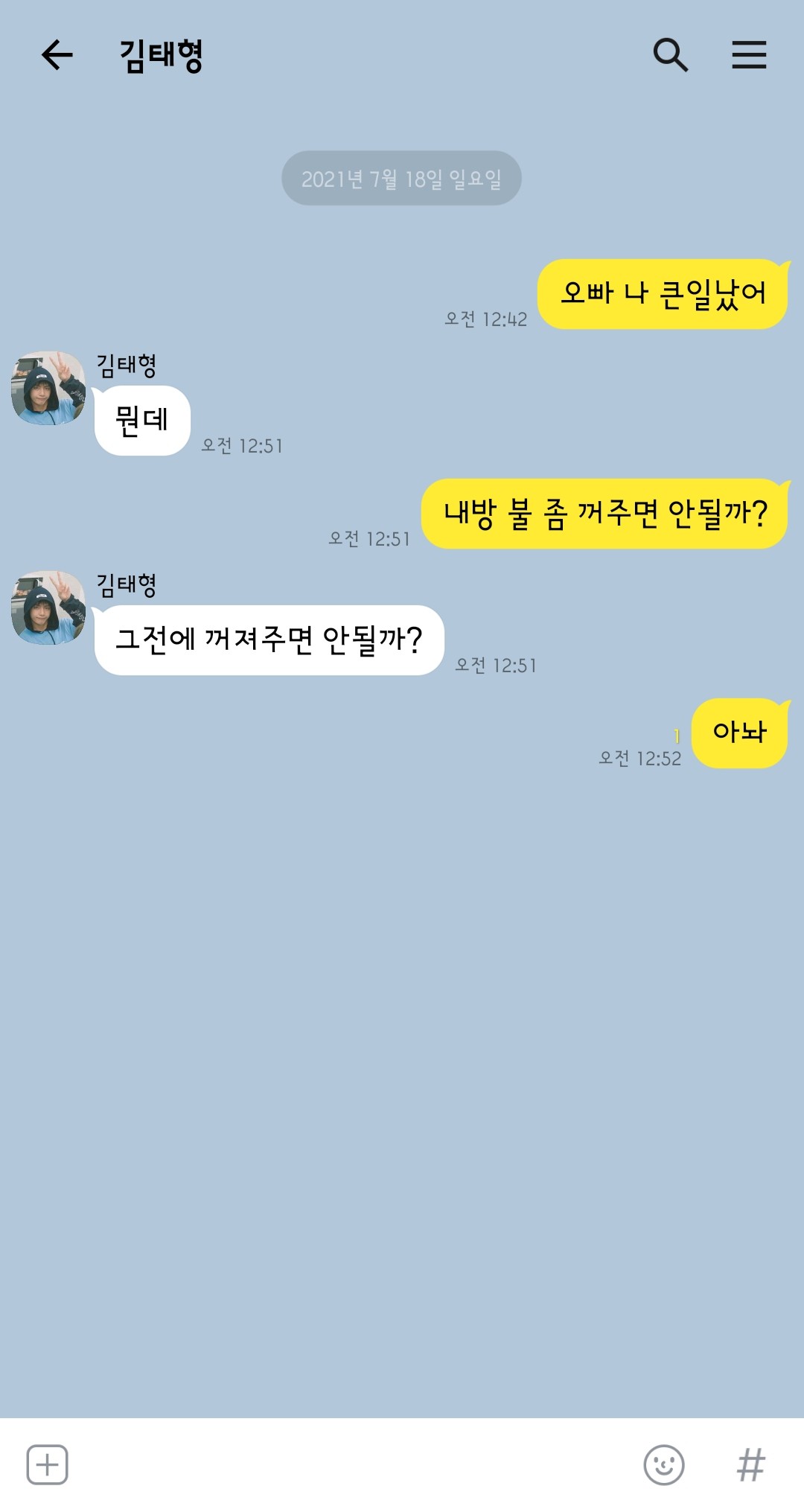Image resolution: width=804 pixels, height=1512 pixels.
Task: Tap the message input field
Action: click(350, 1464)
